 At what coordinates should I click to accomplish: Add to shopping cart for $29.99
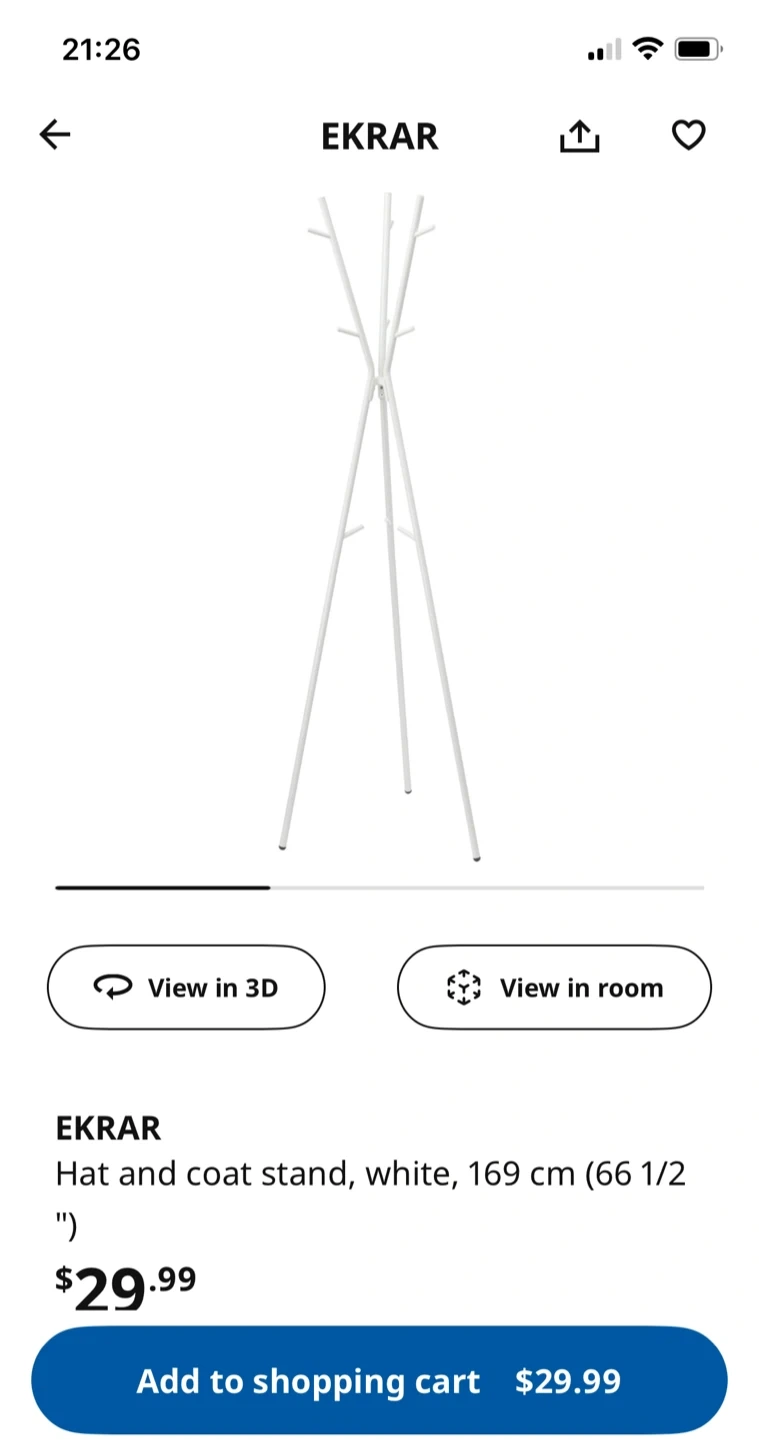click(x=379, y=1381)
